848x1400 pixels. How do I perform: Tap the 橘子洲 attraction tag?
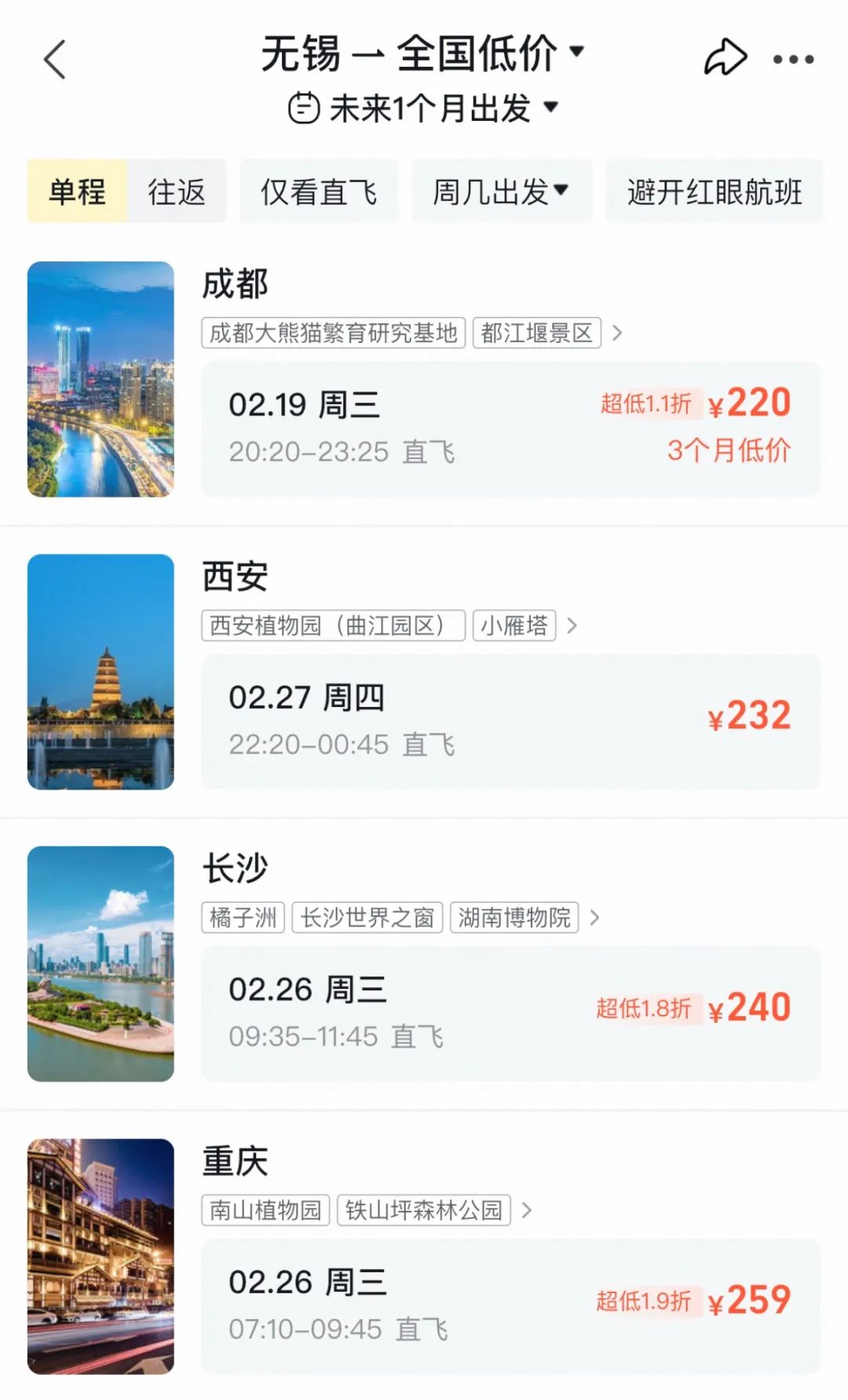(x=243, y=917)
